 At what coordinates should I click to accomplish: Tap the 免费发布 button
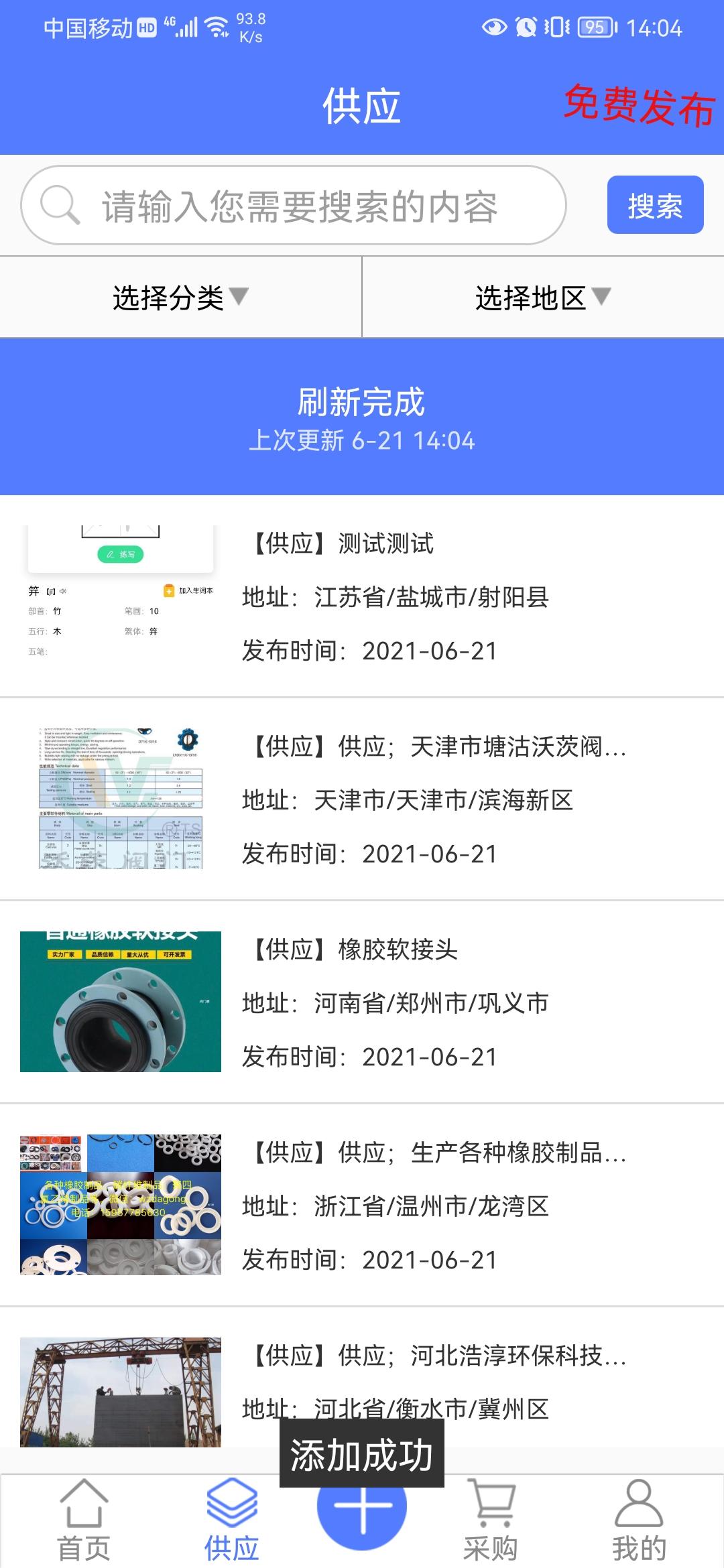[639, 105]
